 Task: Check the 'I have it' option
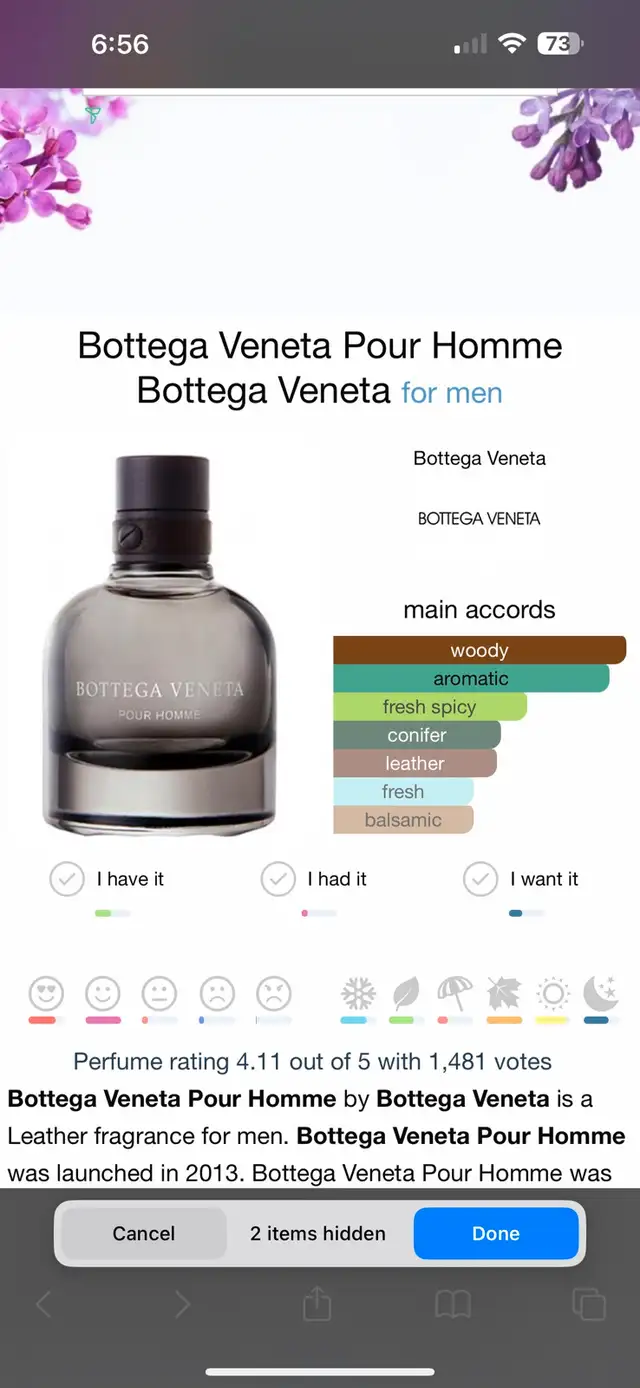point(67,879)
